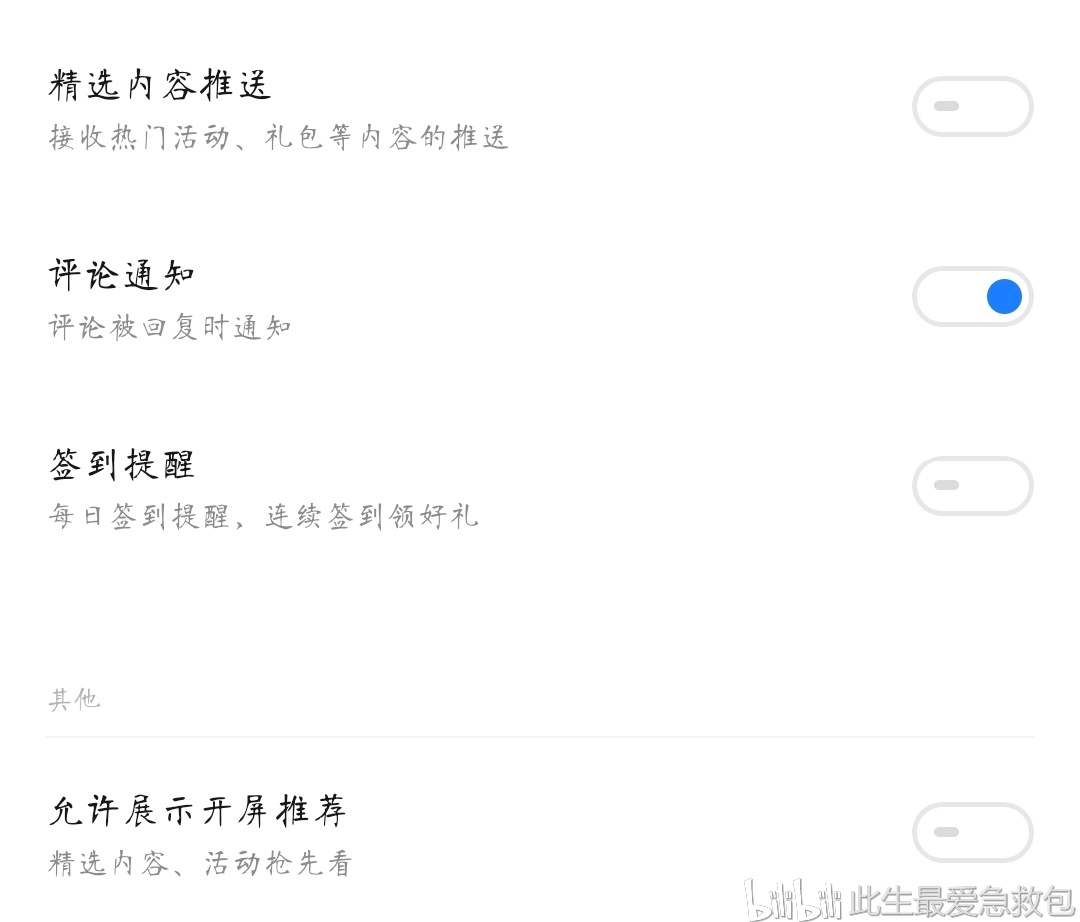Enable the 允许展示开屏推荐 switch
Image resolution: width=1080 pixels, height=922 pixels.
click(972, 832)
